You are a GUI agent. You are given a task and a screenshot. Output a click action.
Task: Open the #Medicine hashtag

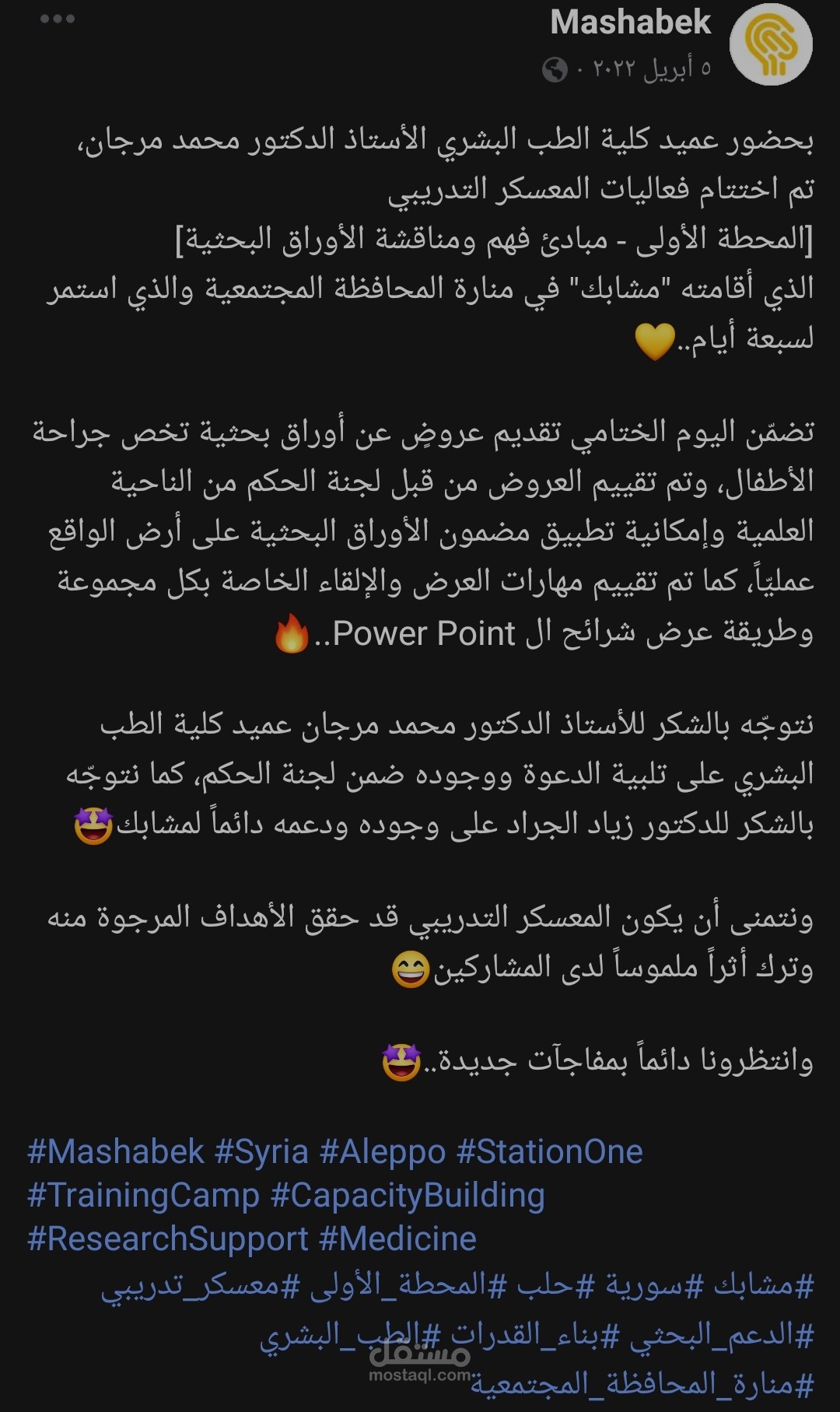click(x=397, y=1239)
